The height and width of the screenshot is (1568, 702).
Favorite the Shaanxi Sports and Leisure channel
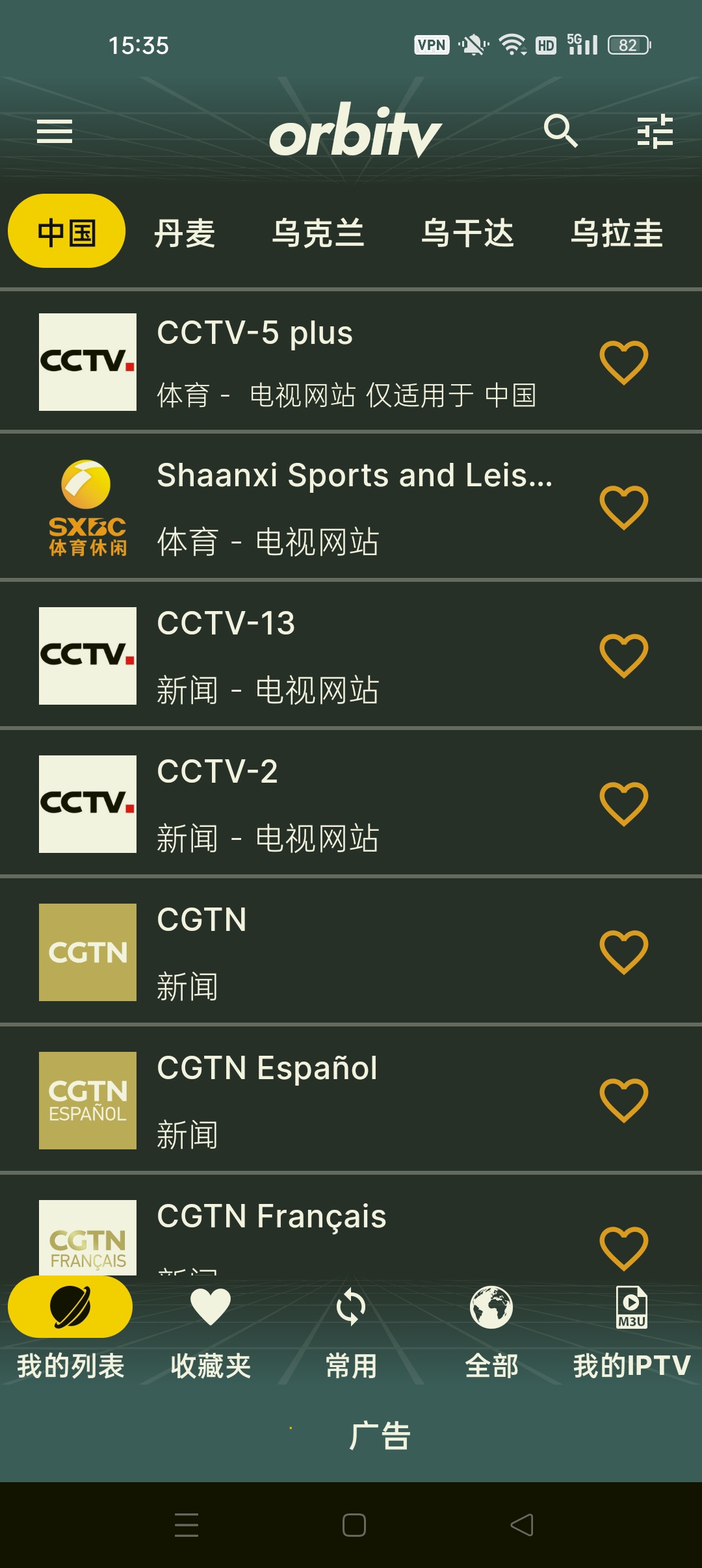point(623,508)
